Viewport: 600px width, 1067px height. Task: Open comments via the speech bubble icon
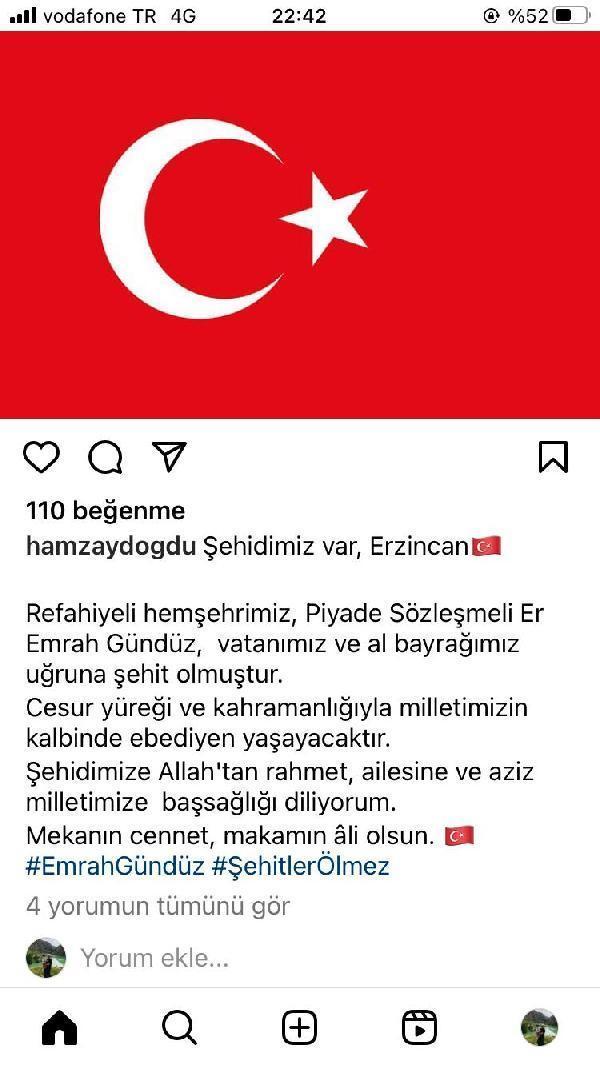pyautogui.click(x=105, y=458)
